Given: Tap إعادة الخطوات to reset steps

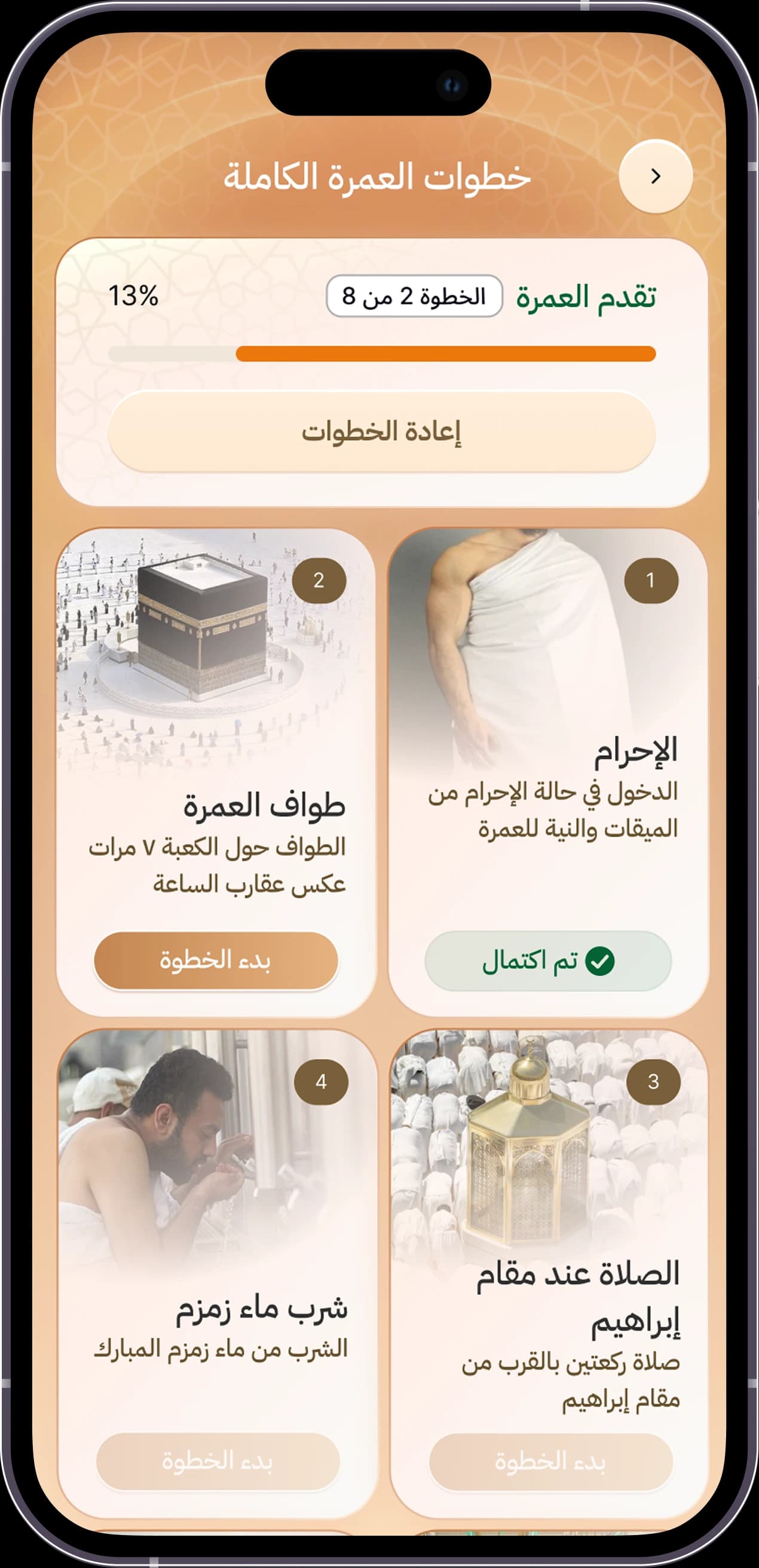Looking at the screenshot, I should click(x=381, y=432).
